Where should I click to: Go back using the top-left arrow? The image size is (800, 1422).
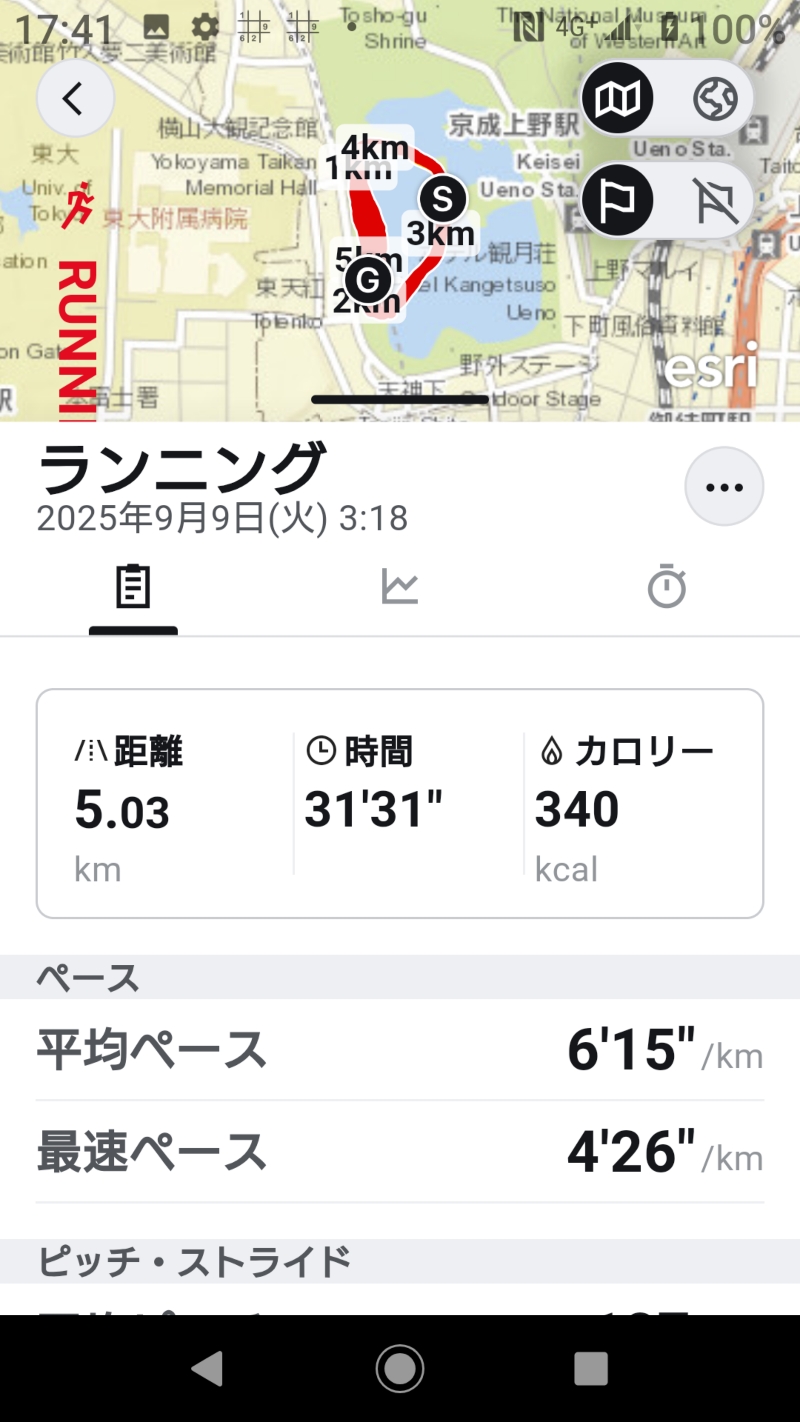pyautogui.click(x=75, y=99)
